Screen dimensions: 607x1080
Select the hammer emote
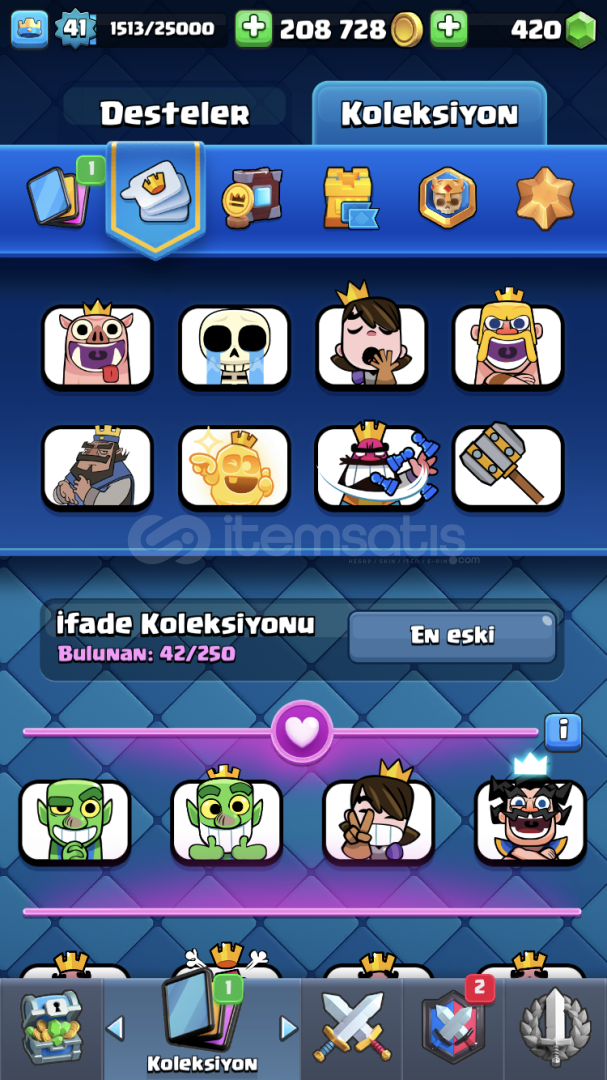pyautogui.click(x=508, y=468)
